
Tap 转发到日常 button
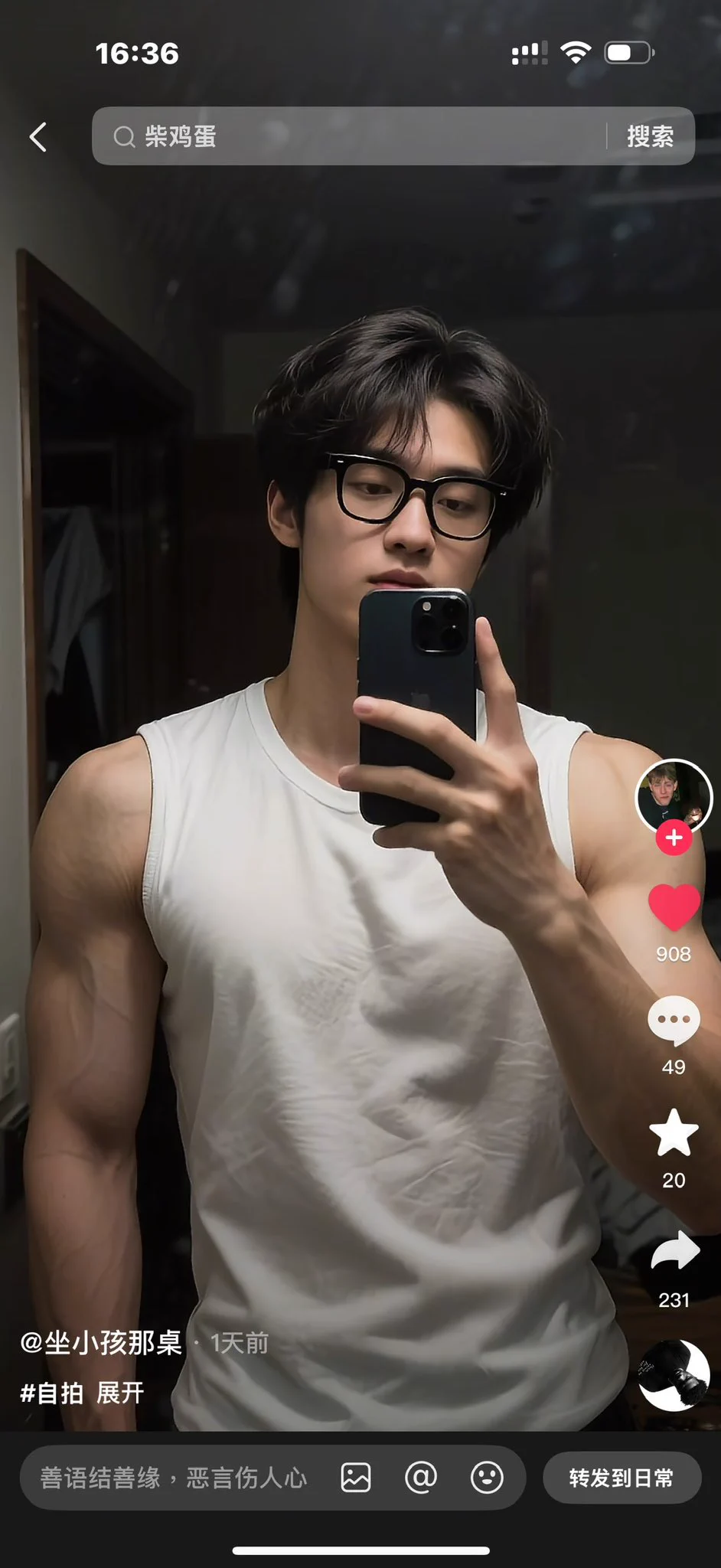(x=621, y=1478)
